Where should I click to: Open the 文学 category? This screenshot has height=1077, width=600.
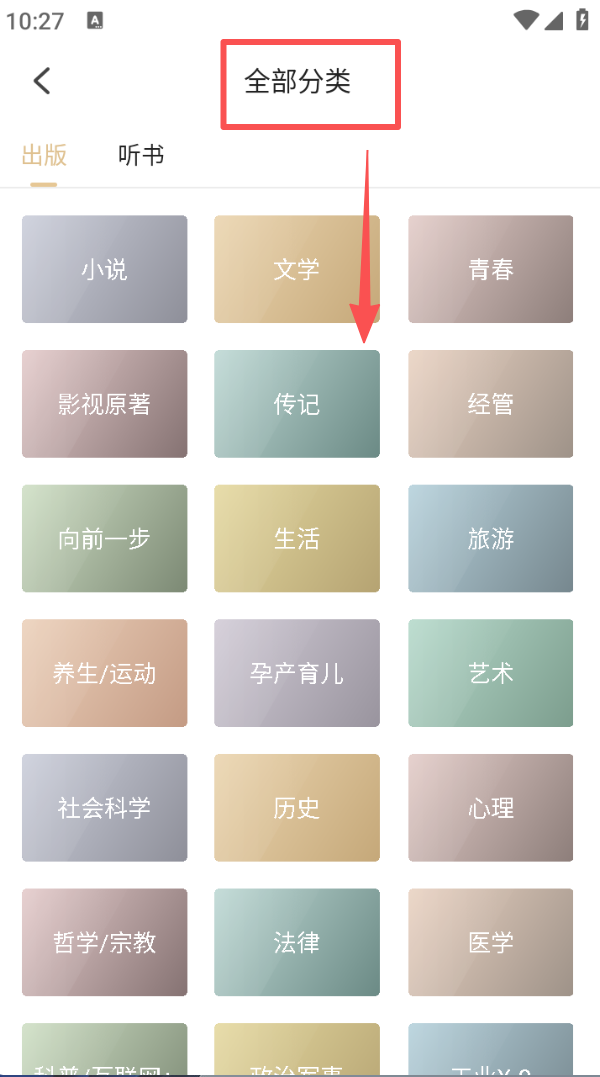click(x=297, y=269)
